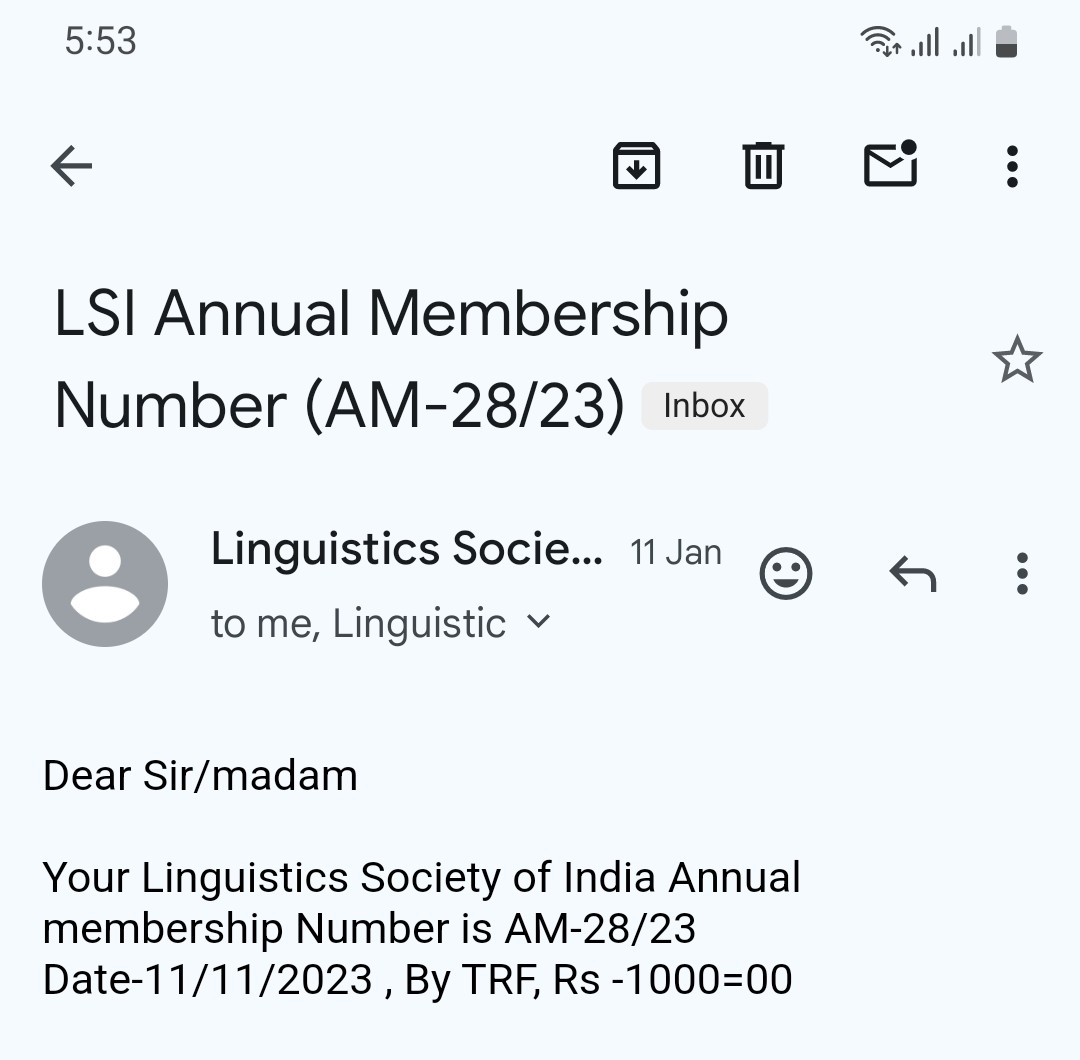
Task: Star the LSI Annual Membership email
Action: [1017, 360]
